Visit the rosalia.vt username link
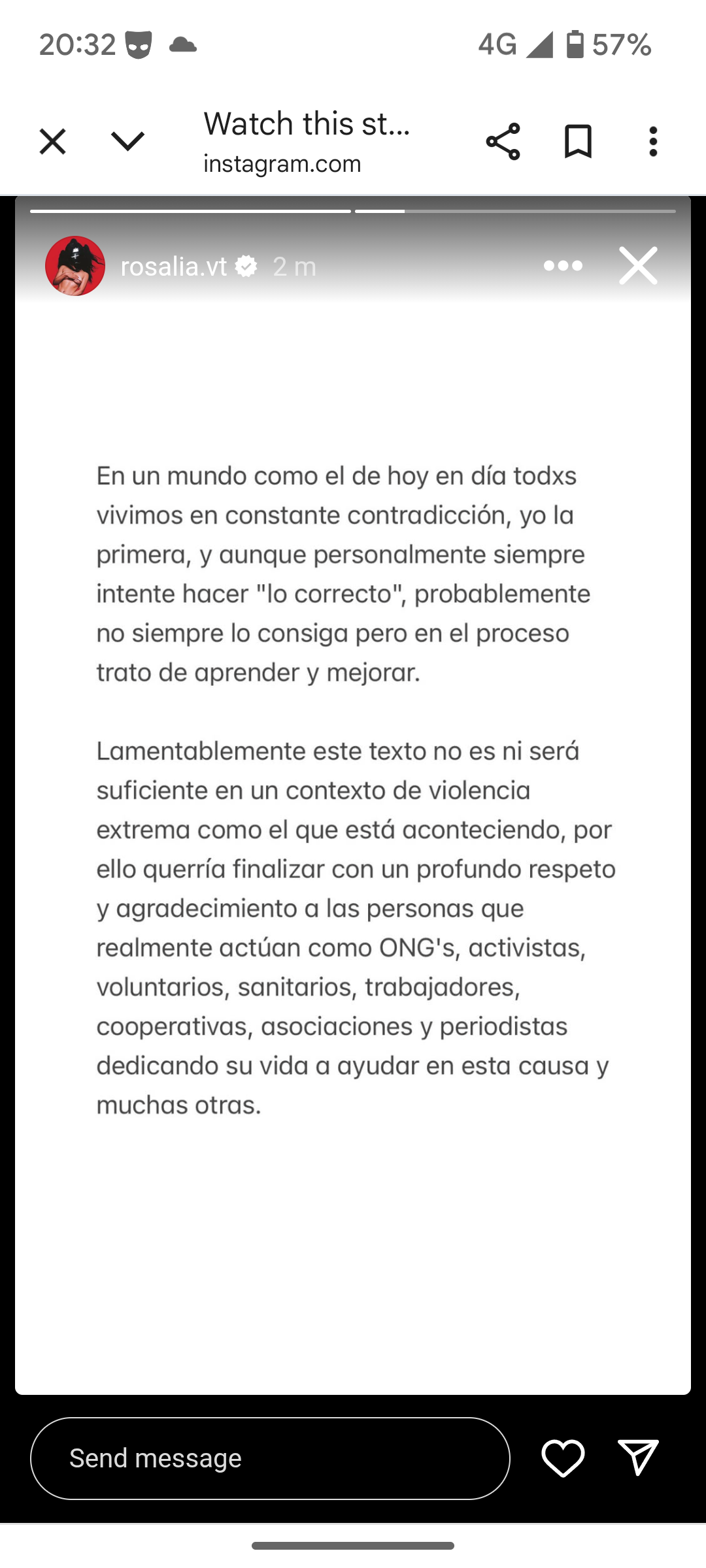The image size is (706, 1568). (x=174, y=267)
